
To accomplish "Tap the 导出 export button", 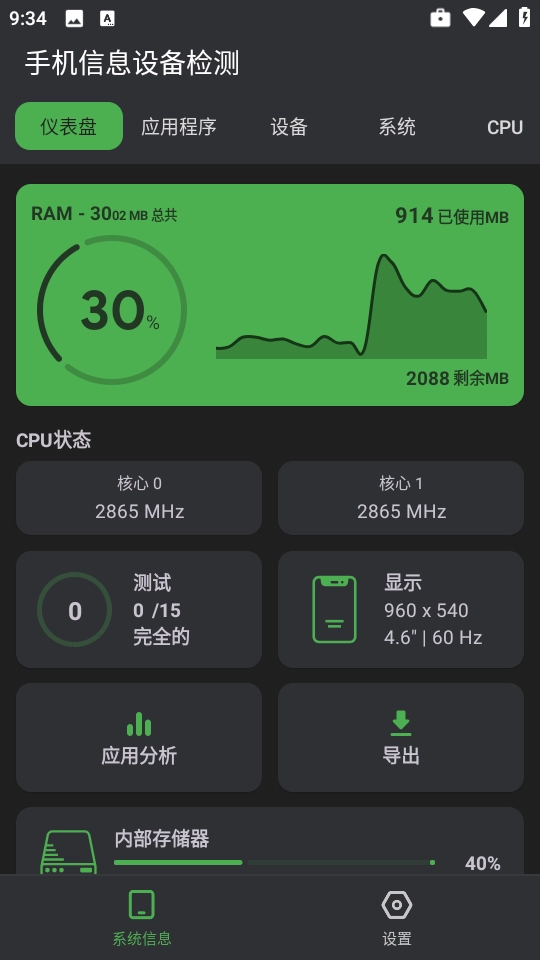I will pos(401,737).
